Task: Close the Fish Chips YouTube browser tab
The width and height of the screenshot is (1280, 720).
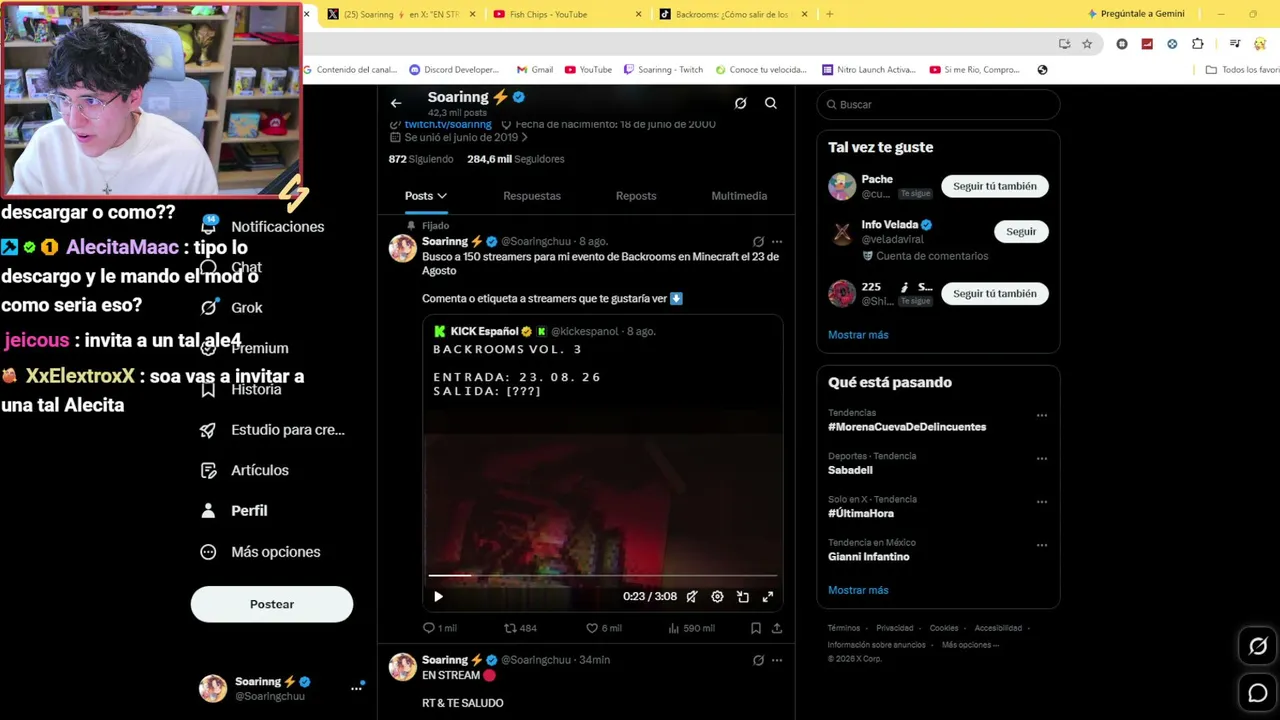Action: click(638, 14)
